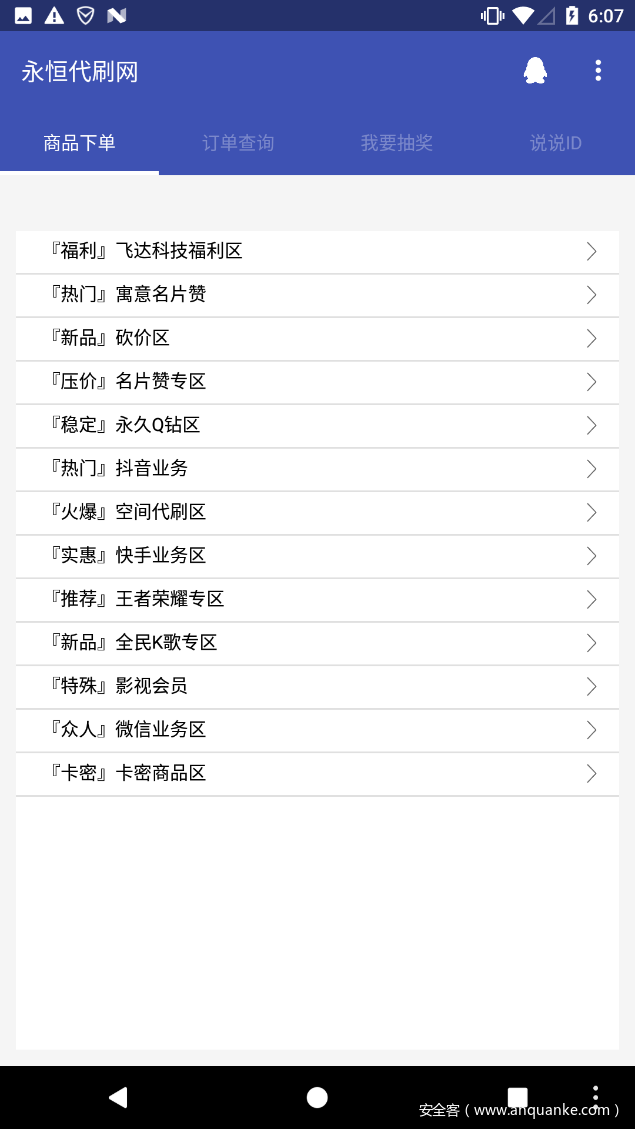Viewport: 635px width, 1129px height.
Task: Switch to the 我要抽奖 tab
Action: point(397,143)
